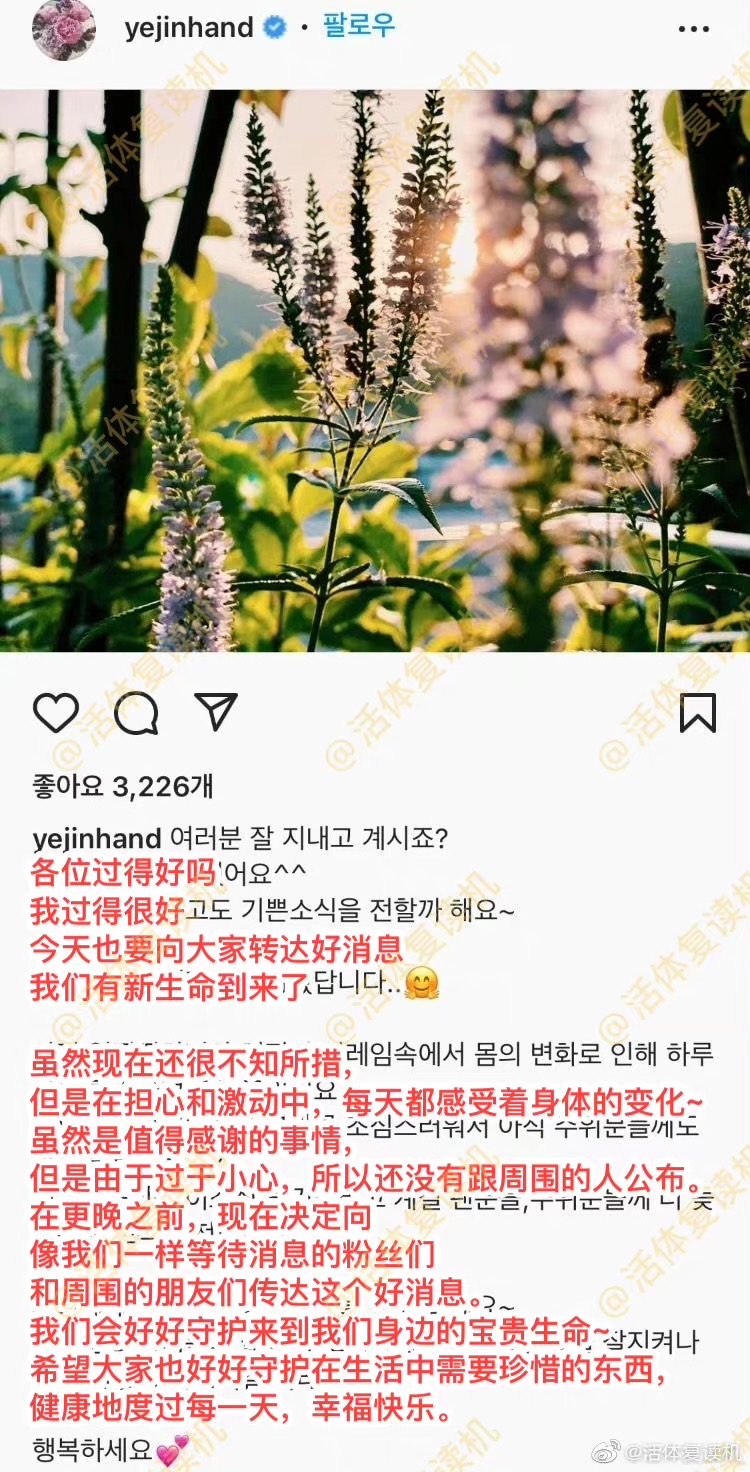This screenshot has width=750, height=1472.
Task: Like this post with the heart icon
Action: (x=56, y=713)
